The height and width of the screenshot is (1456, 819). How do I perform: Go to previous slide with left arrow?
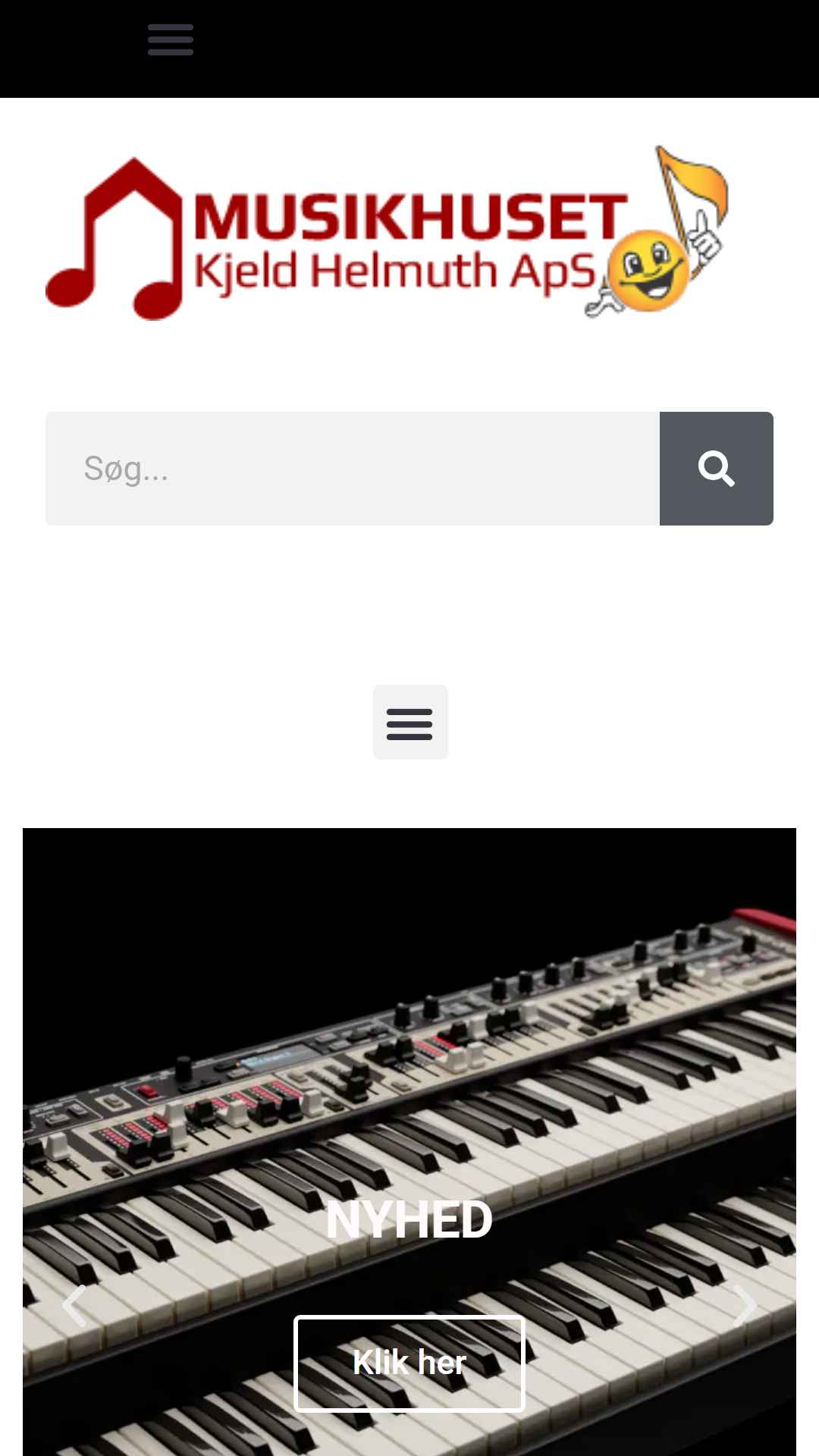tap(74, 1305)
